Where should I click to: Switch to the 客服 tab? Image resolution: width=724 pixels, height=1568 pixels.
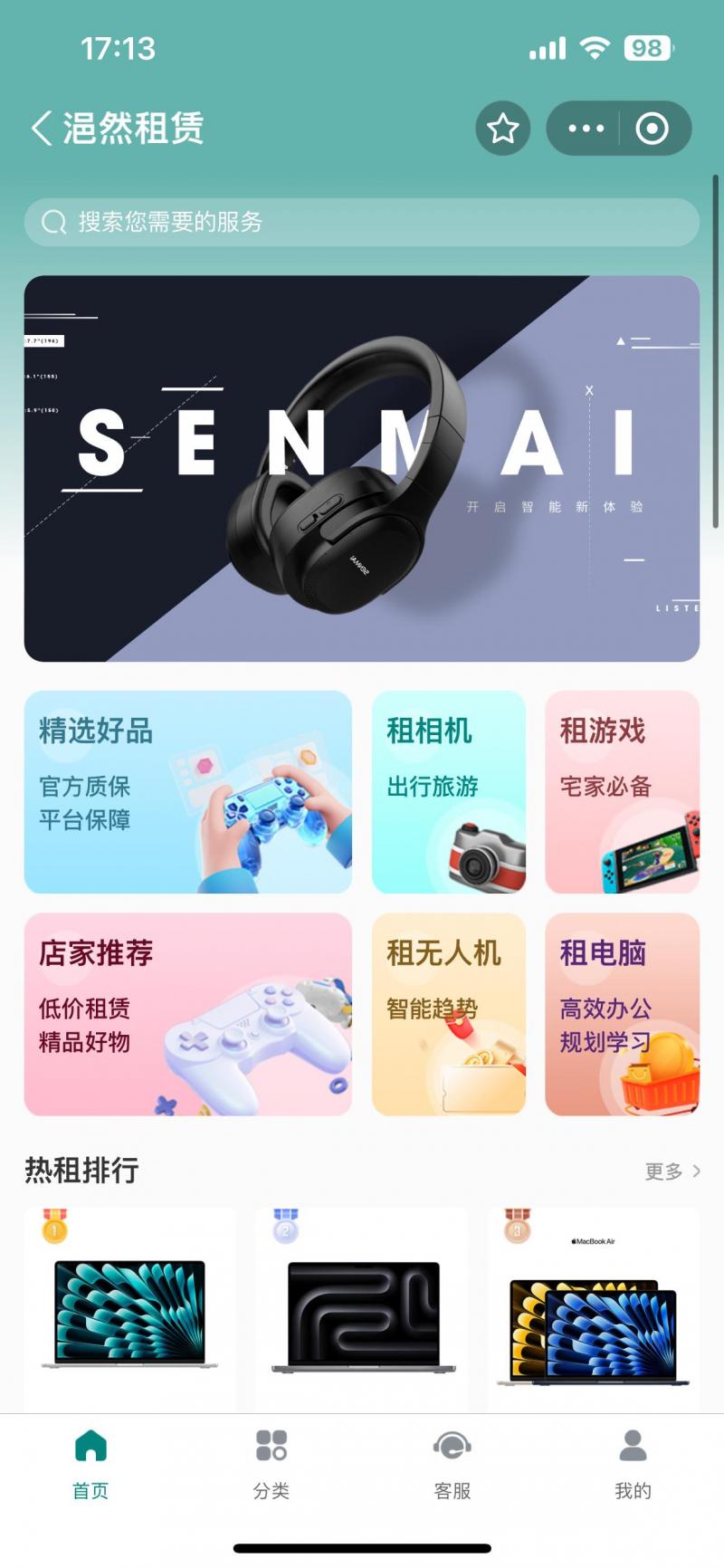[452, 1465]
